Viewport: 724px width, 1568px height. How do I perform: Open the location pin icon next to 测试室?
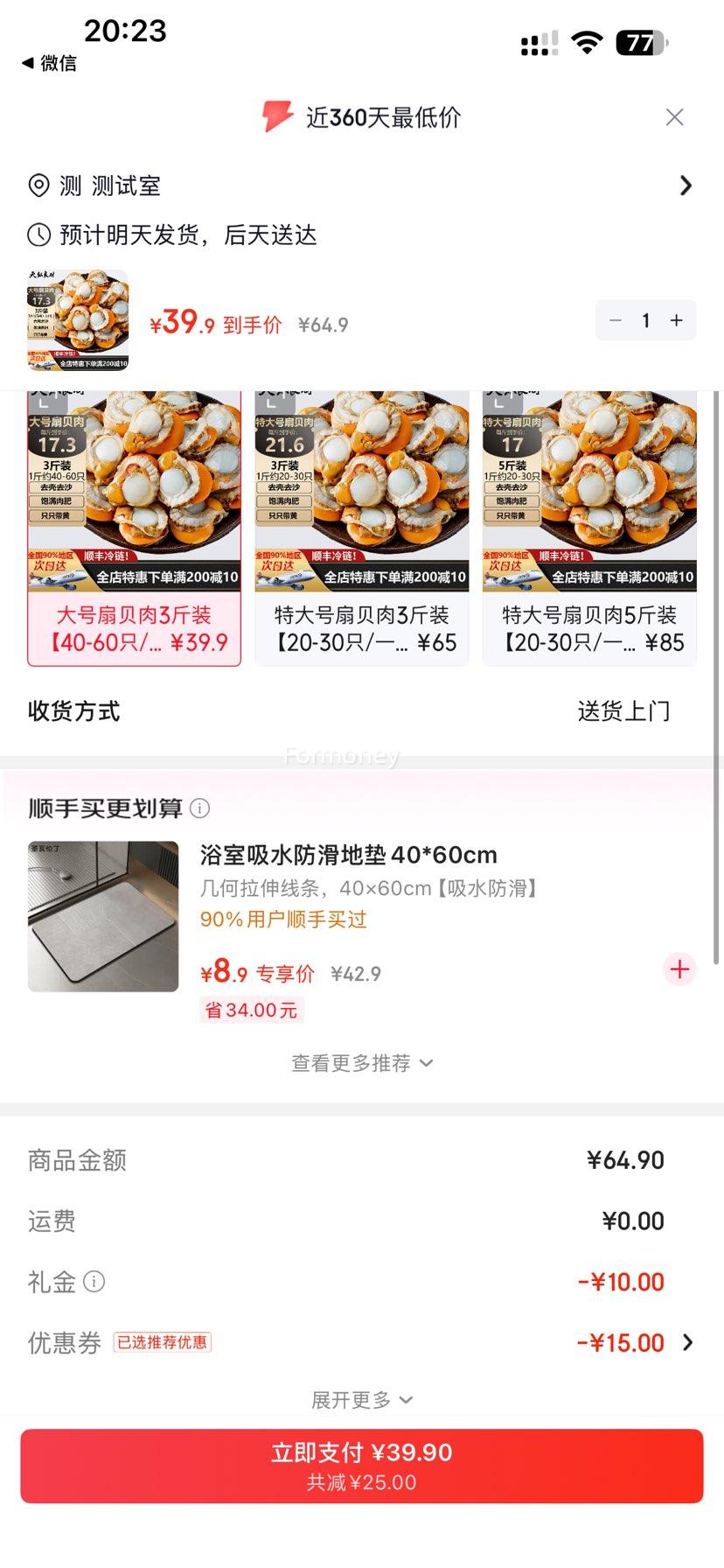click(x=37, y=185)
